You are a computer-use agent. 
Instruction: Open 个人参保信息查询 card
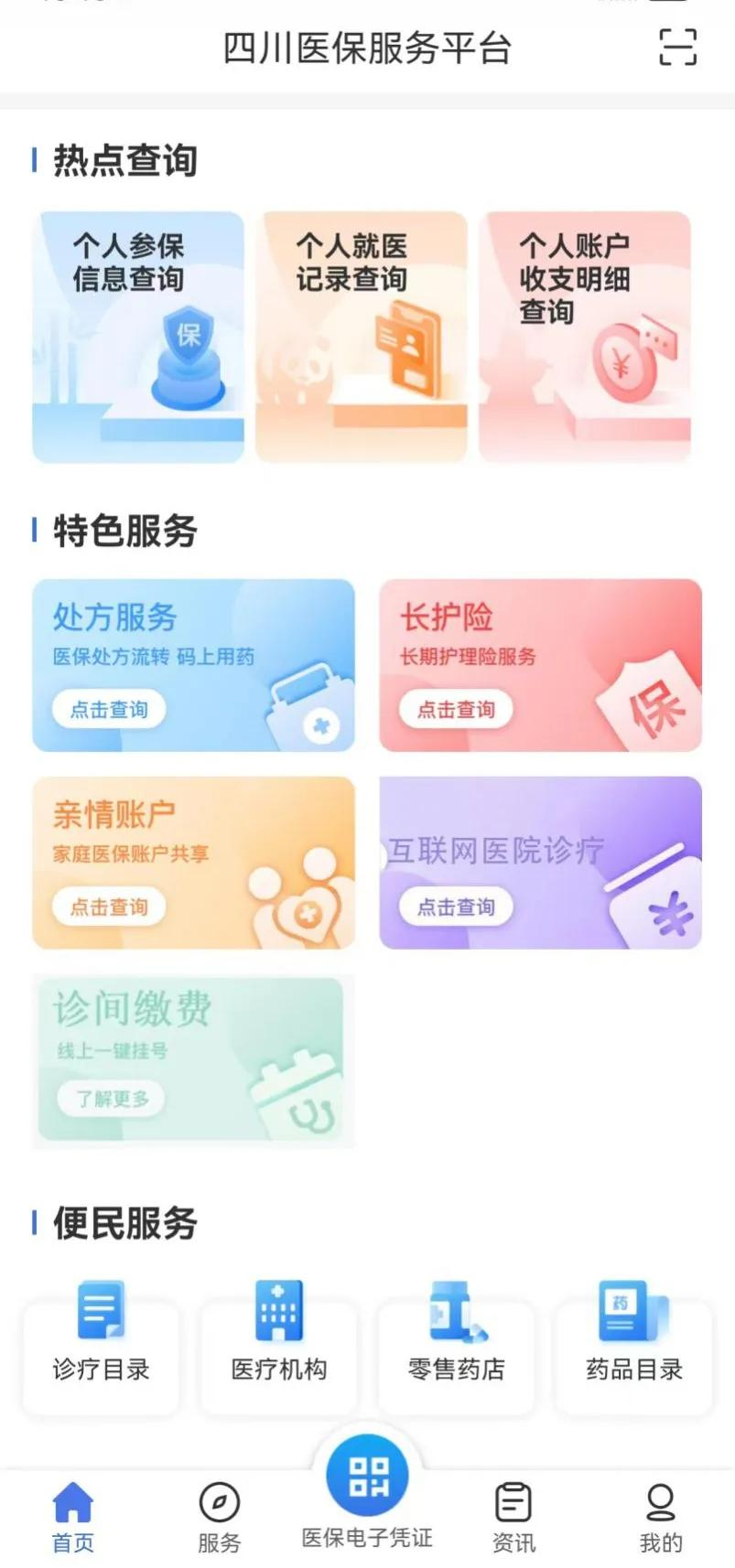138,337
